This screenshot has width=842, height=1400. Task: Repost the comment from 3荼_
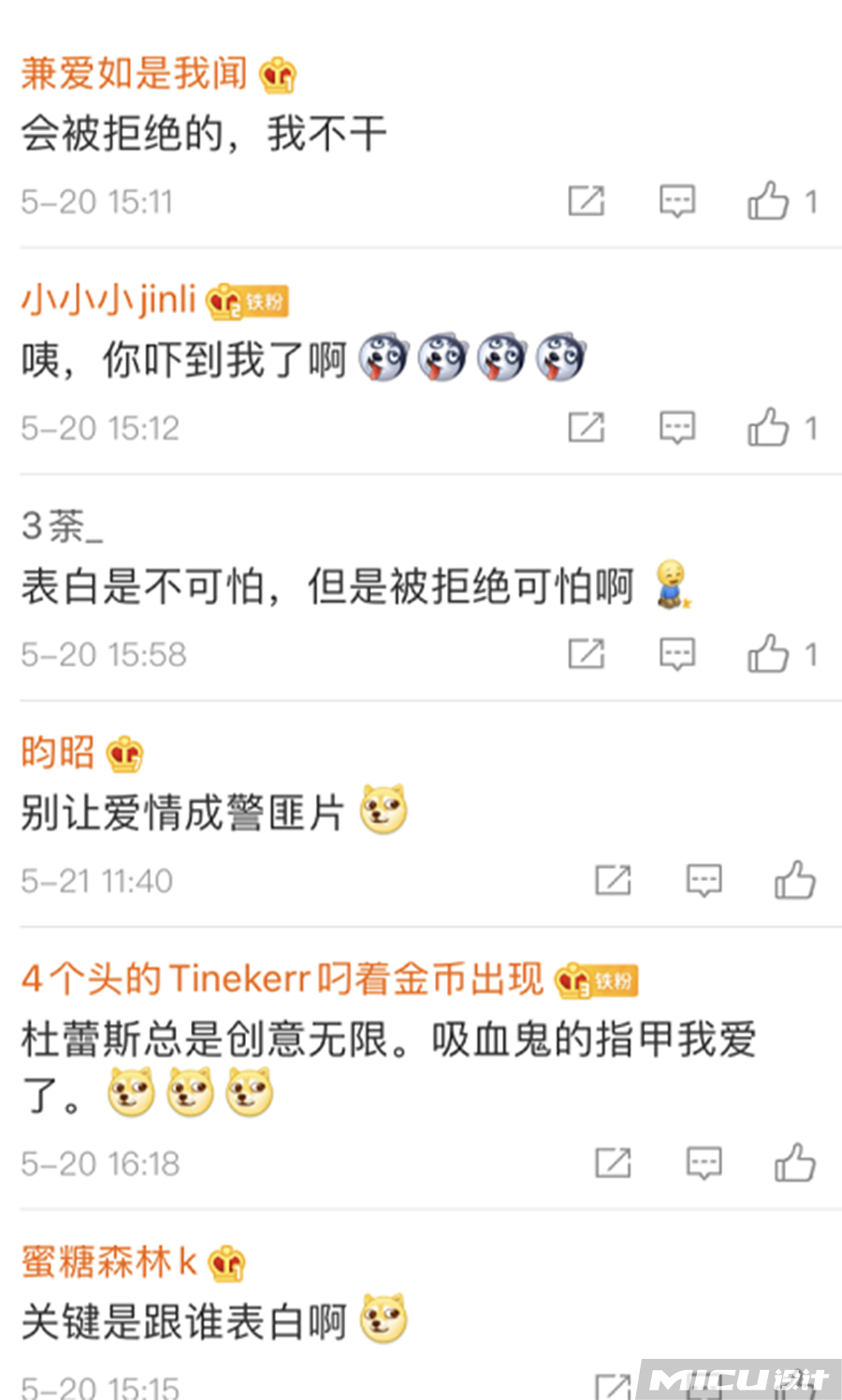pos(587,654)
